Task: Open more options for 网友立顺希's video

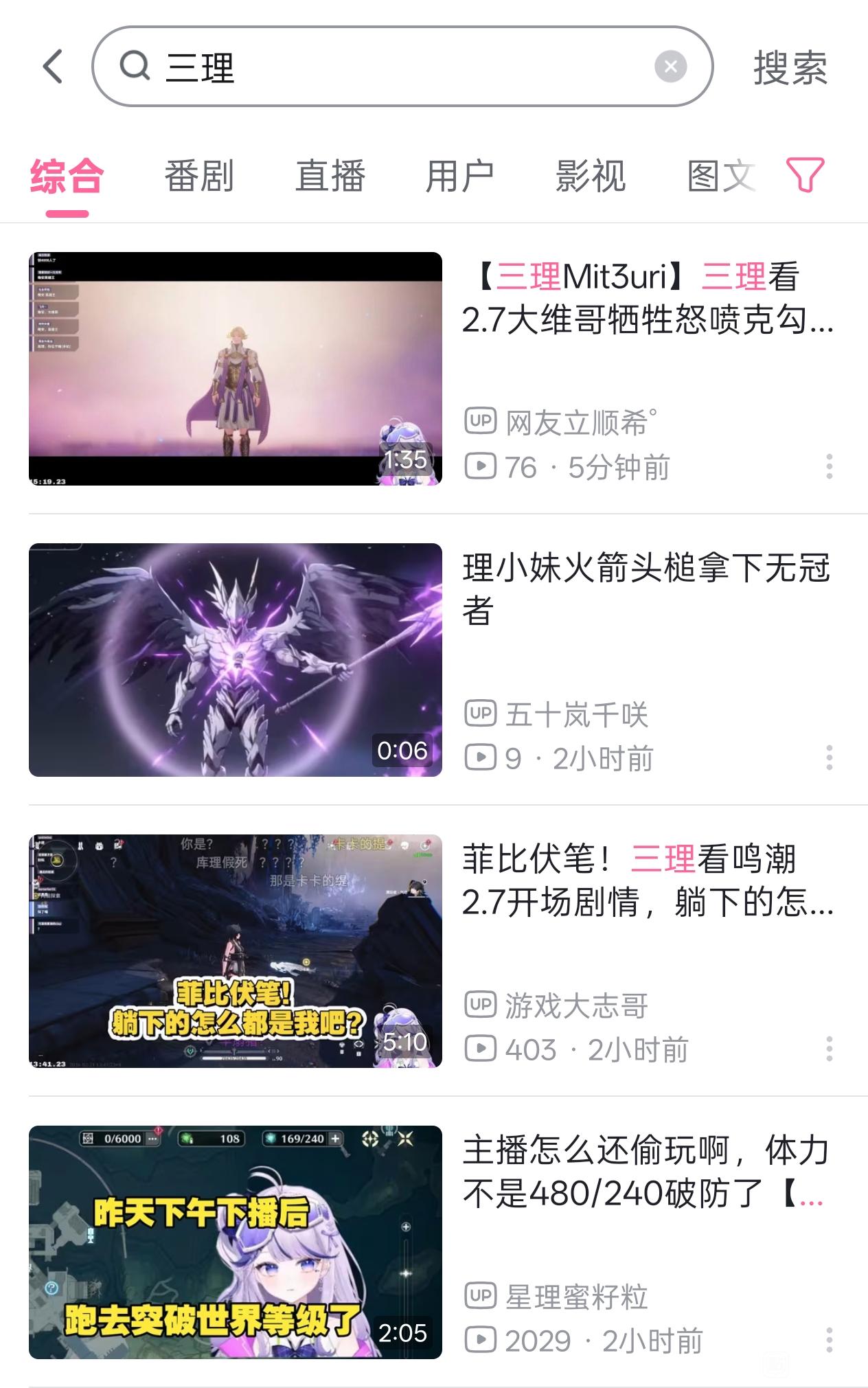Action: point(830,466)
